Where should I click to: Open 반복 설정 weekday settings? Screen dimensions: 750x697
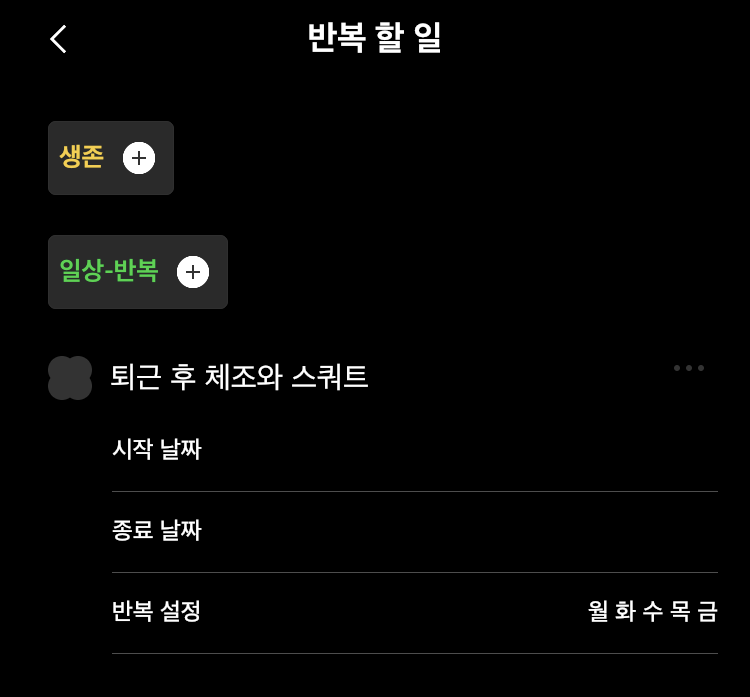click(414, 611)
